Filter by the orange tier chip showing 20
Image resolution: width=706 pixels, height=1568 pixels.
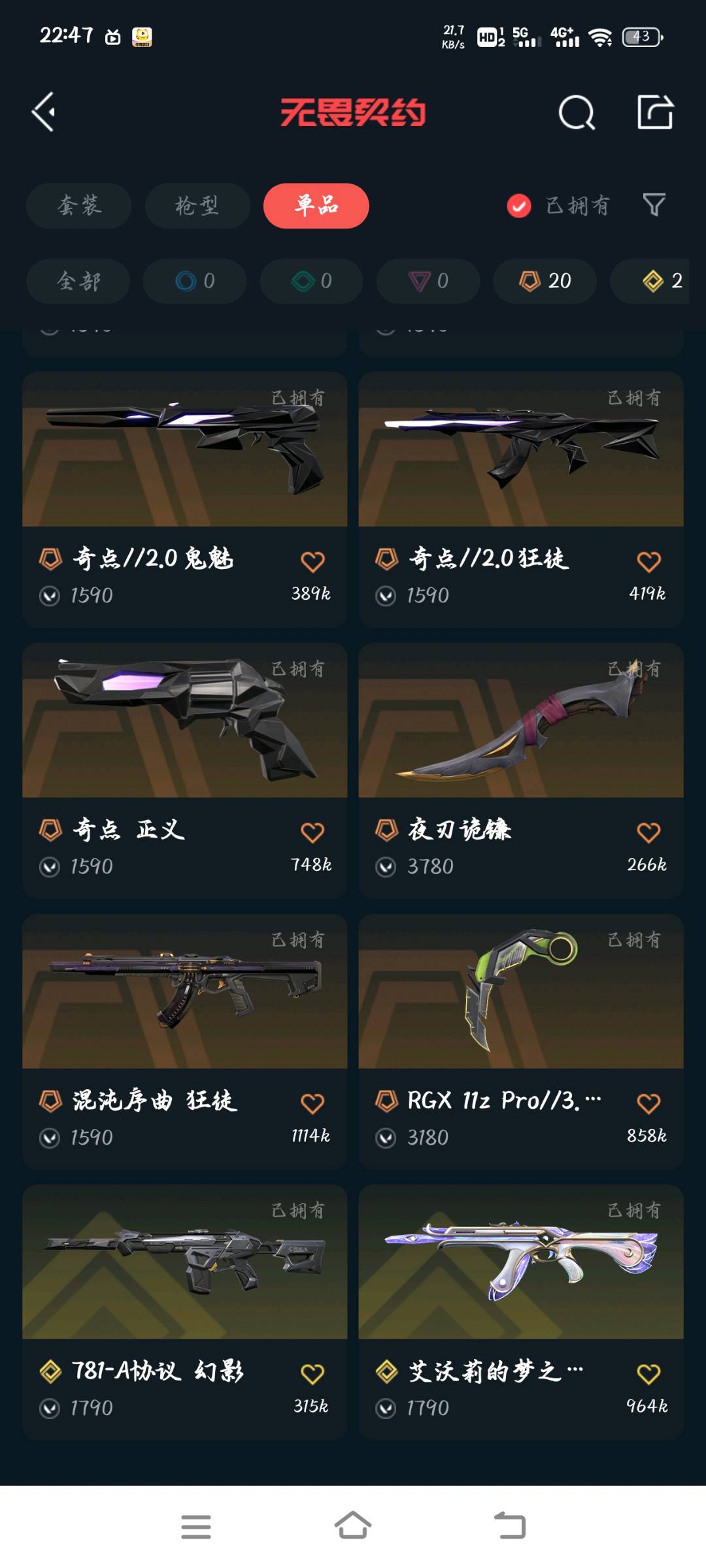tap(545, 281)
